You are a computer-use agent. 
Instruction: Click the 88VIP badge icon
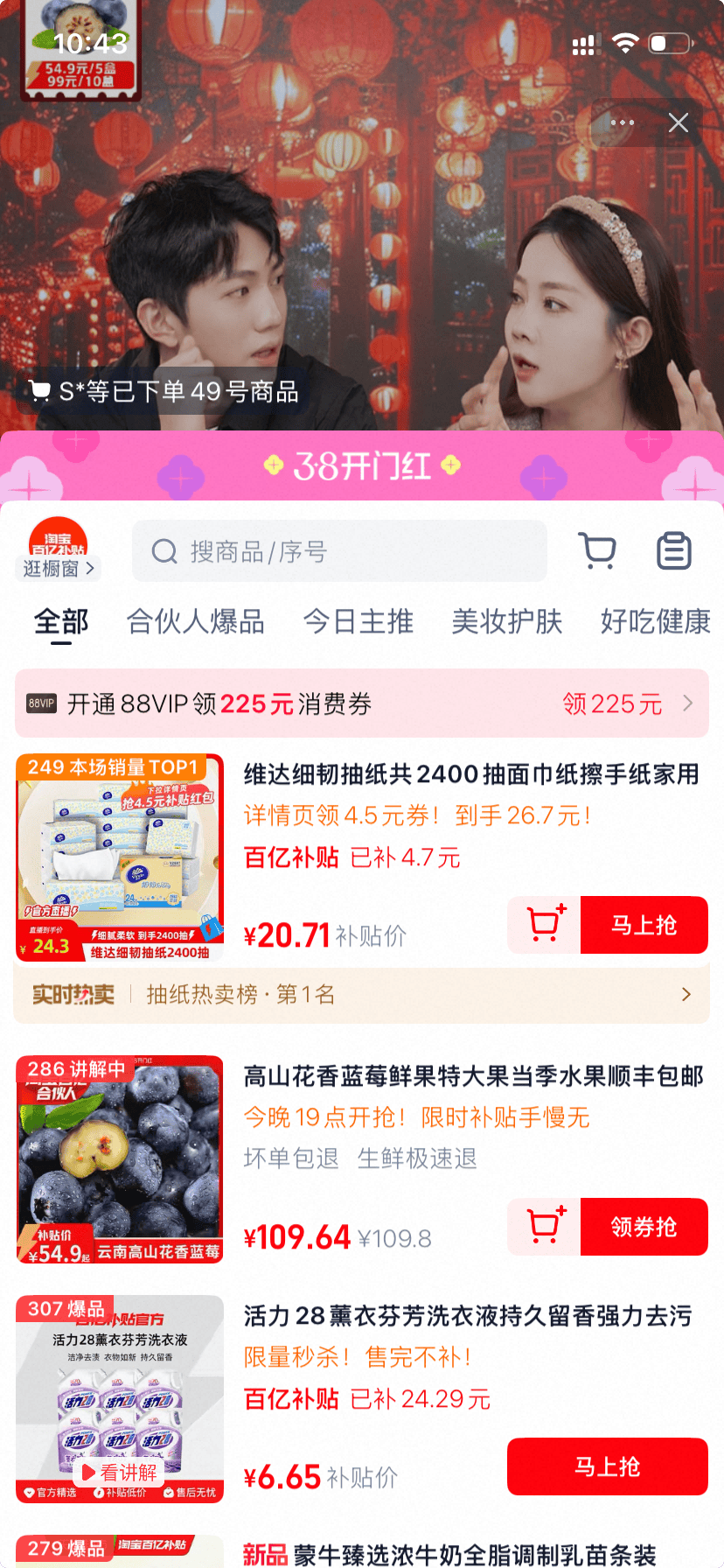click(x=41, y=703)
